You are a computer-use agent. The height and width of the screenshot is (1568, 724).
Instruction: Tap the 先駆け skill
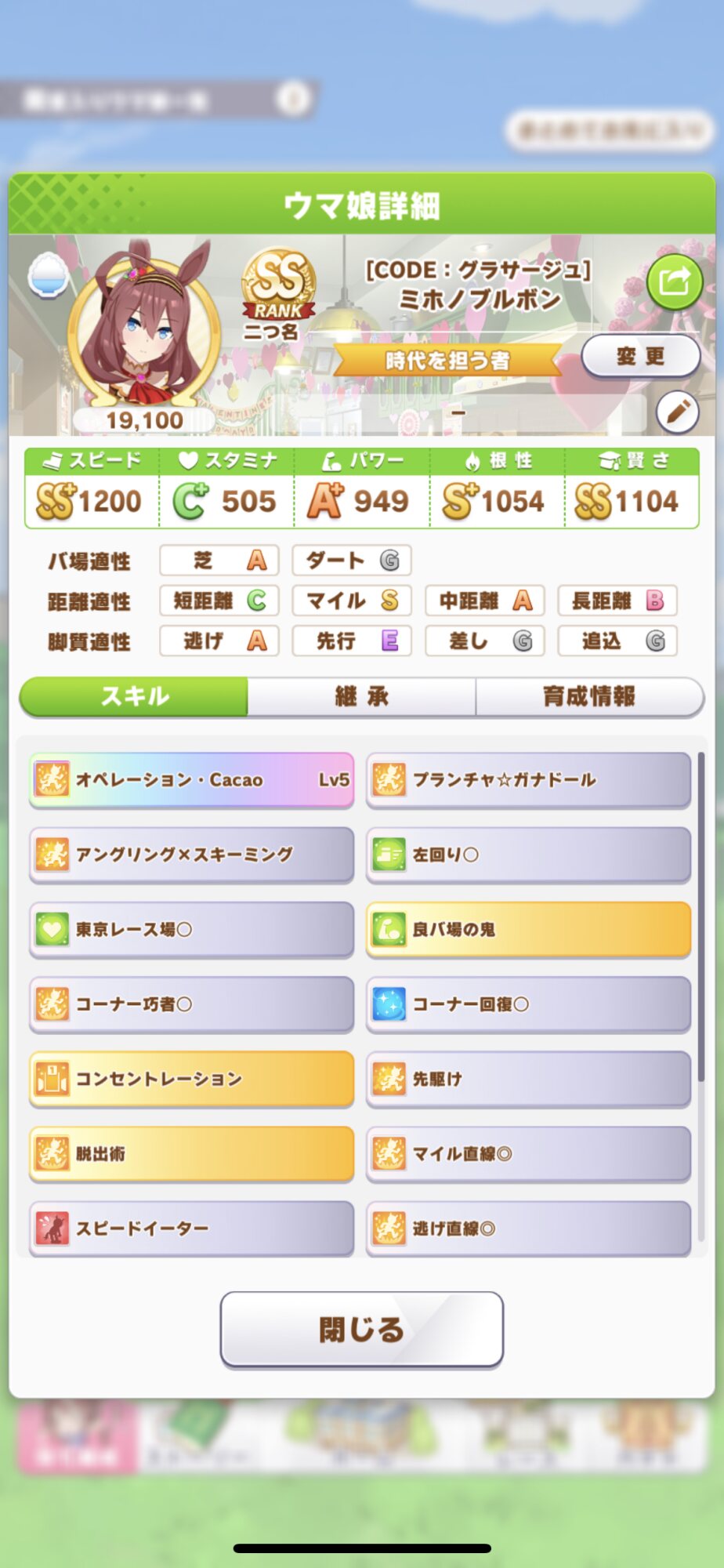point(528,1079)
